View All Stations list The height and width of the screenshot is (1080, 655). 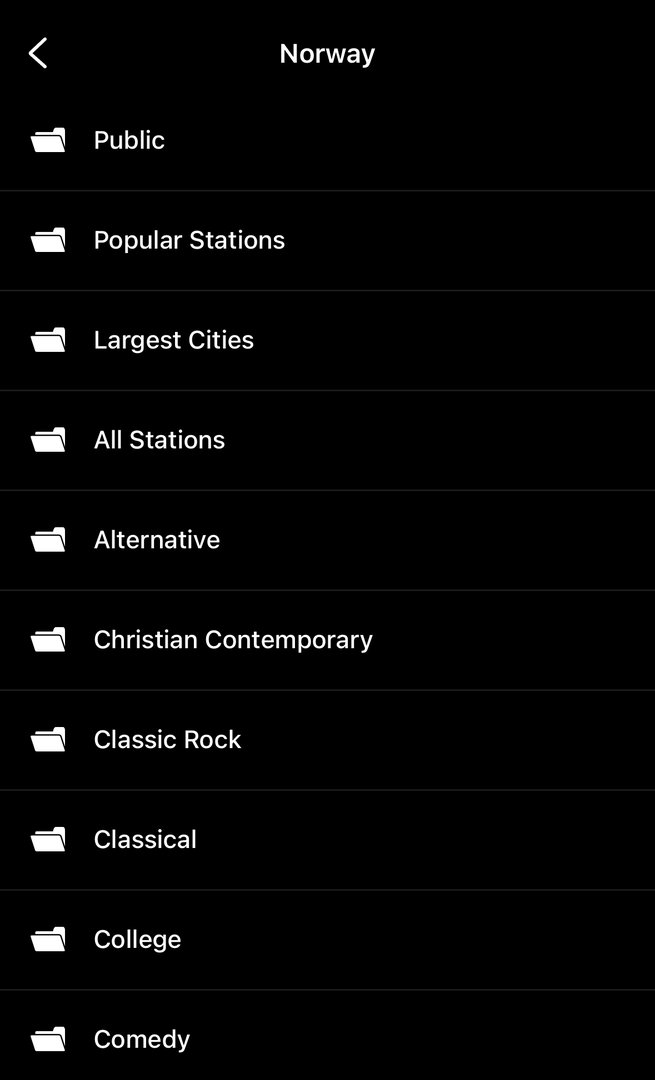pyautogui.click(x=159, y=440)
